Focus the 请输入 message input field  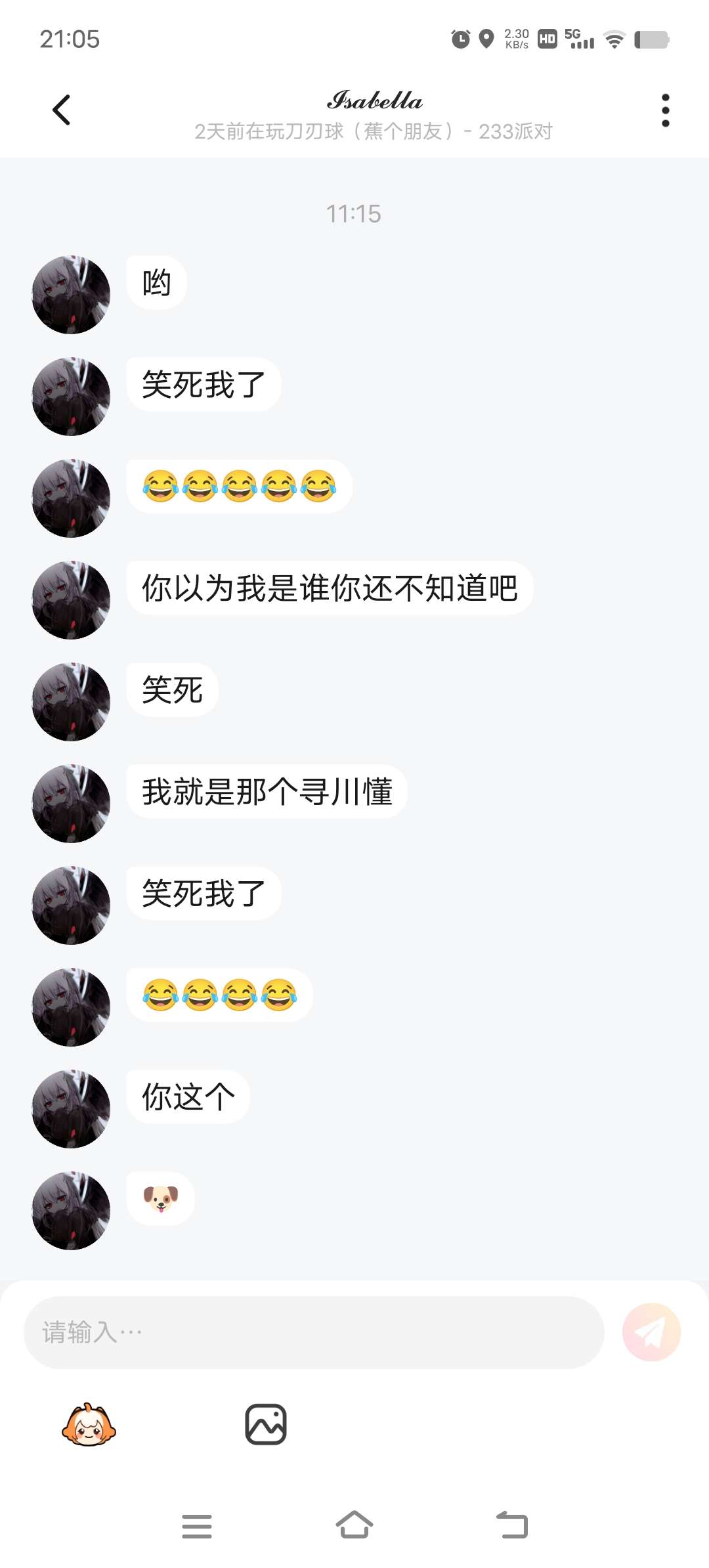tap(314, 1332)
